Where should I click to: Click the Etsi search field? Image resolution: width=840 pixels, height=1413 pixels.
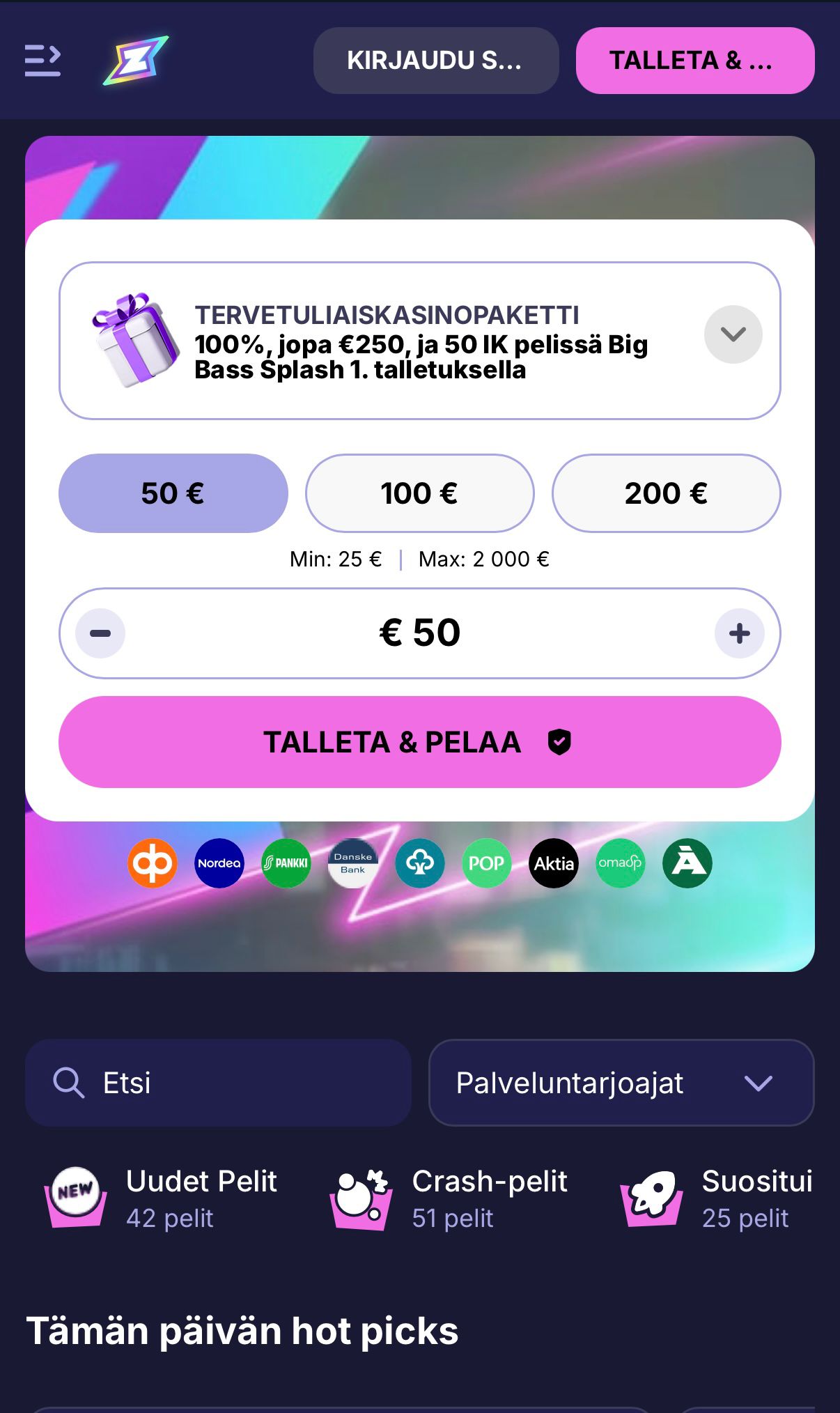pos(219,1082)
